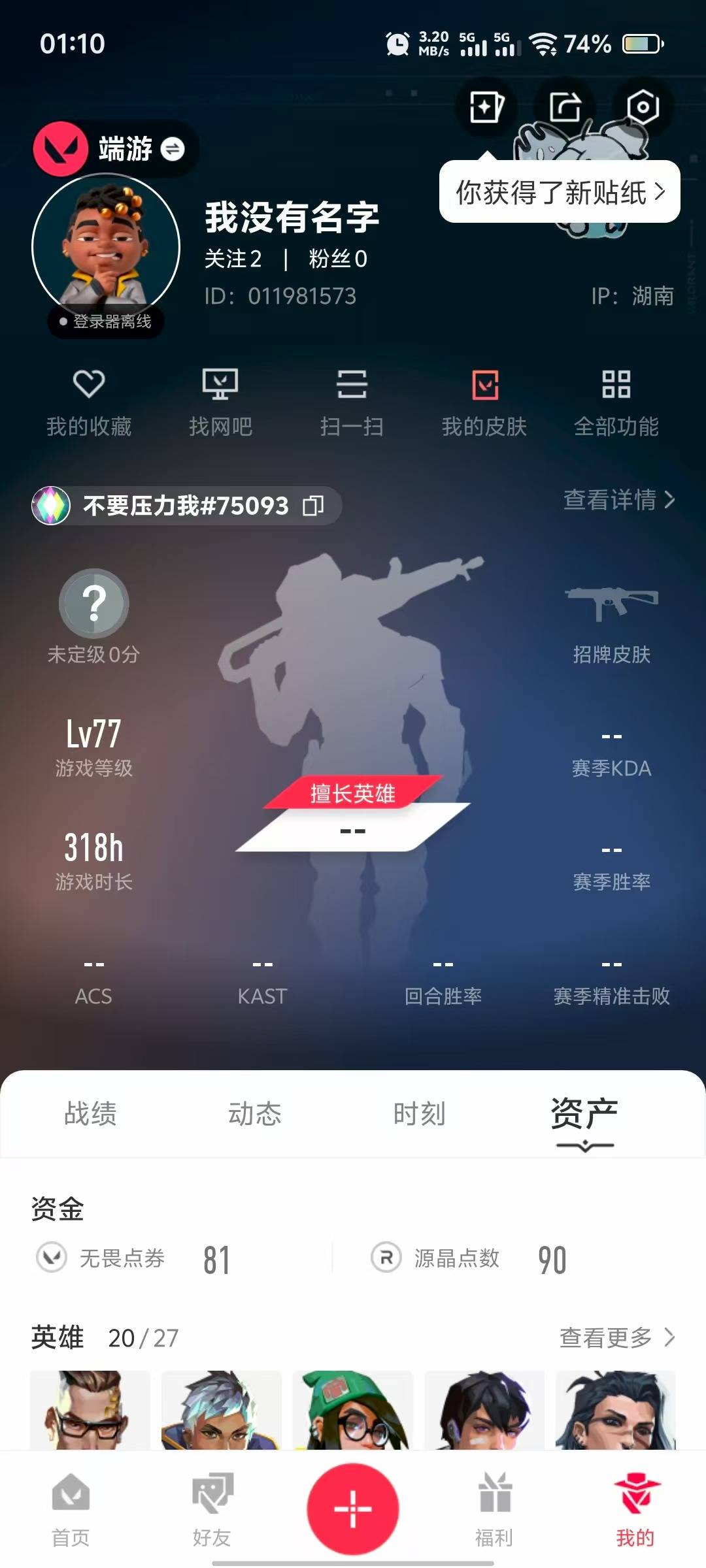Tap the red plus create button

pos(353,1509)
